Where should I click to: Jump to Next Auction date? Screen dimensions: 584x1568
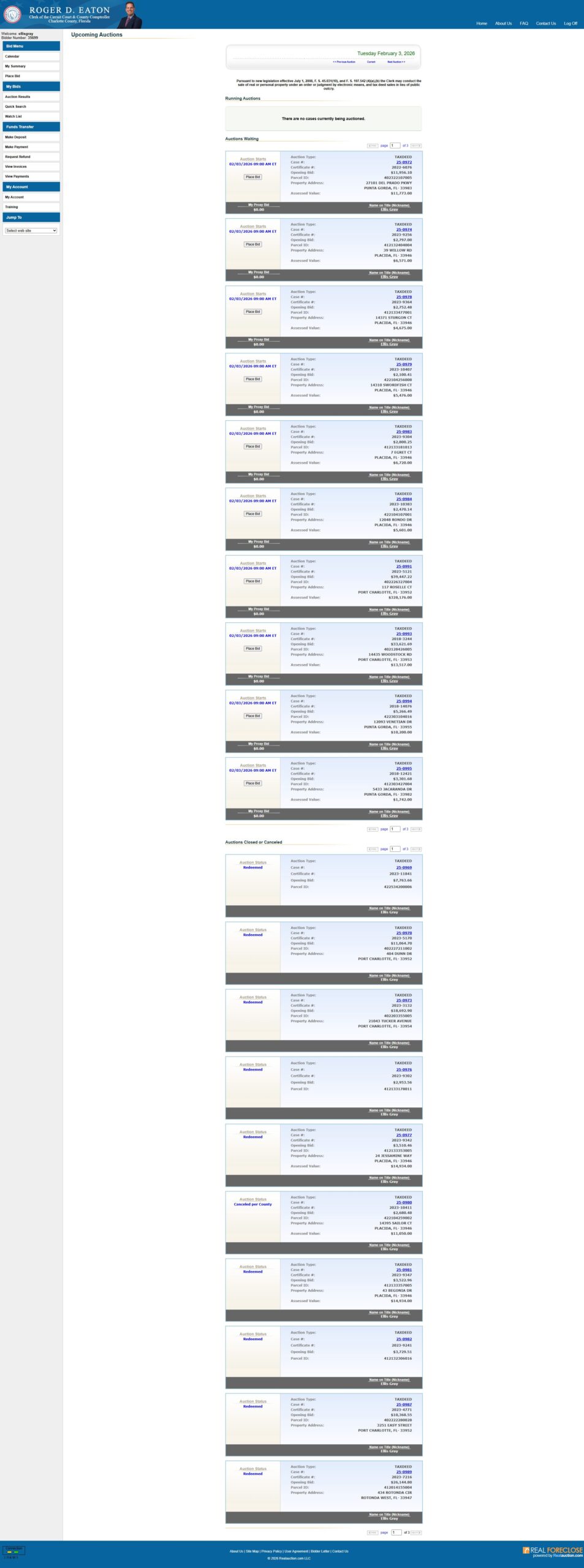396,62
